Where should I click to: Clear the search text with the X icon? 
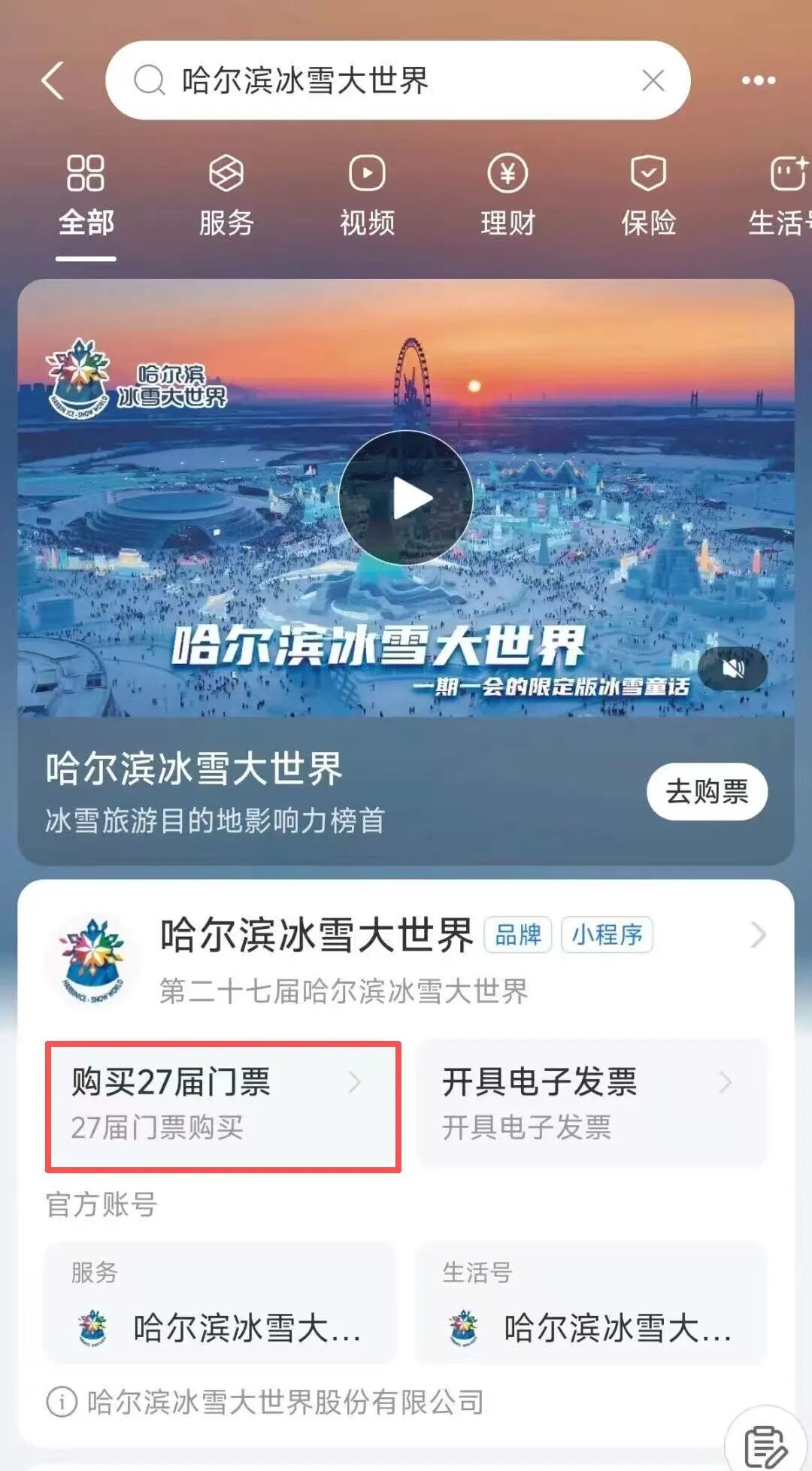coord(653,80)
